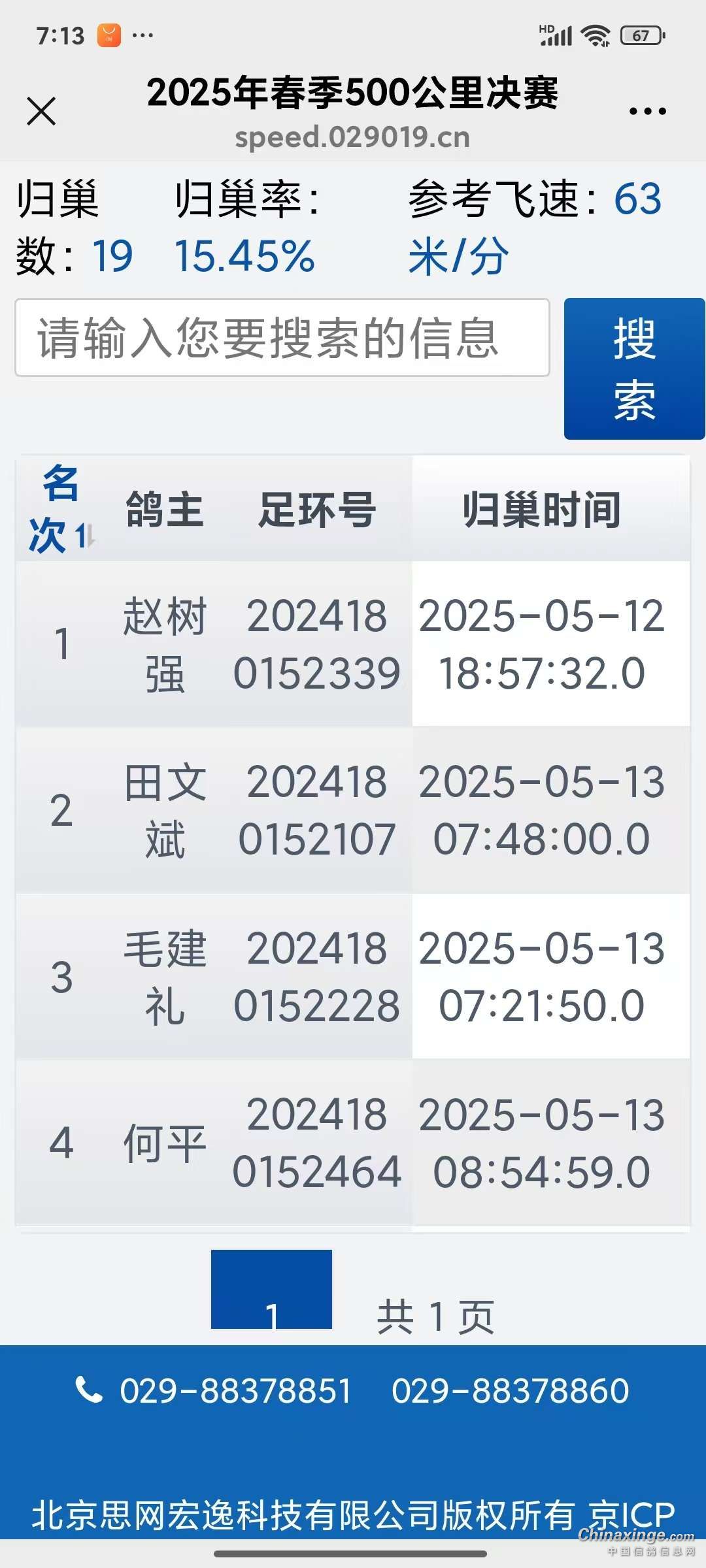Close the in-app browser page
The image size is (706, 1568).
click(x=41, y=111)
